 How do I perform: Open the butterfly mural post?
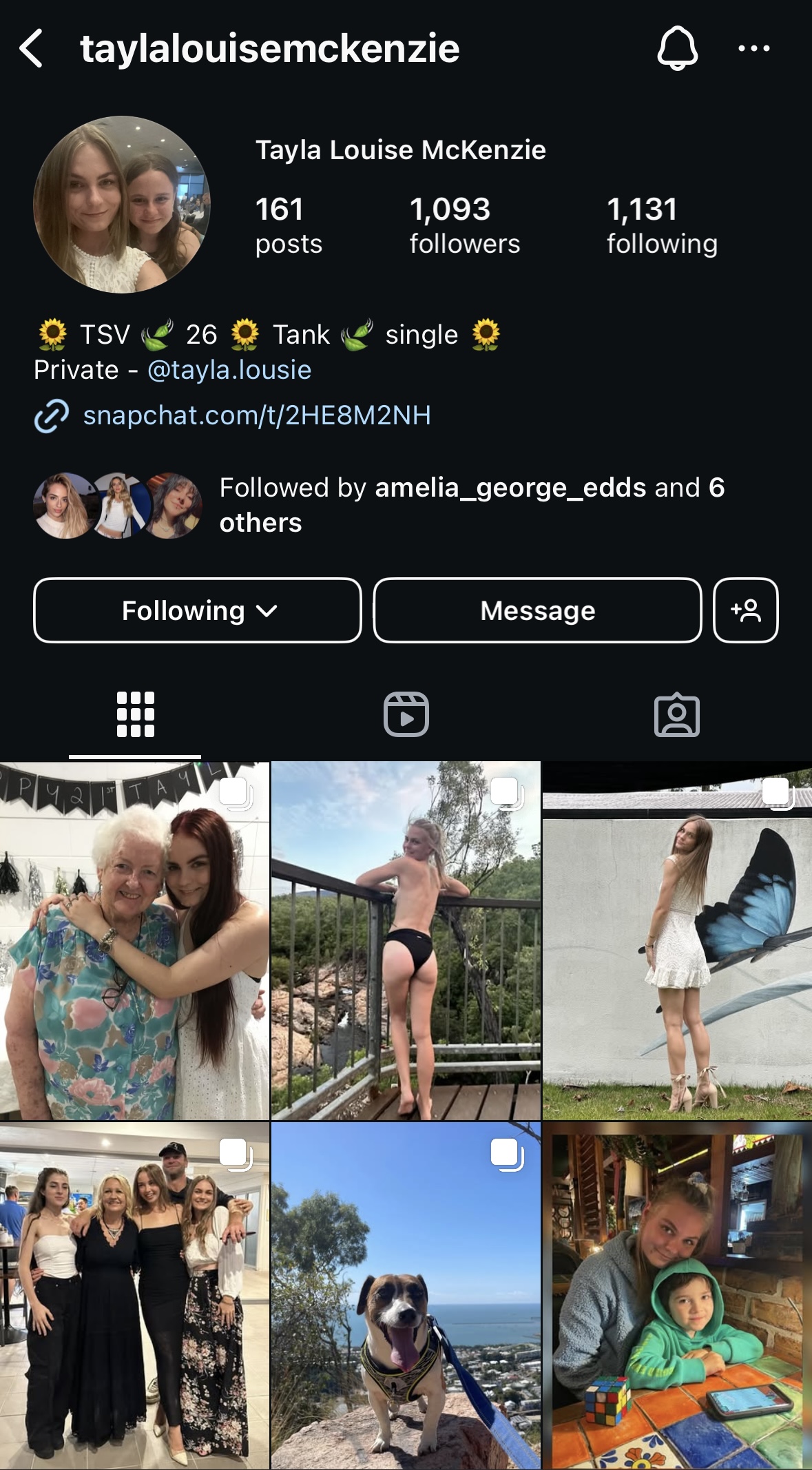677,940
